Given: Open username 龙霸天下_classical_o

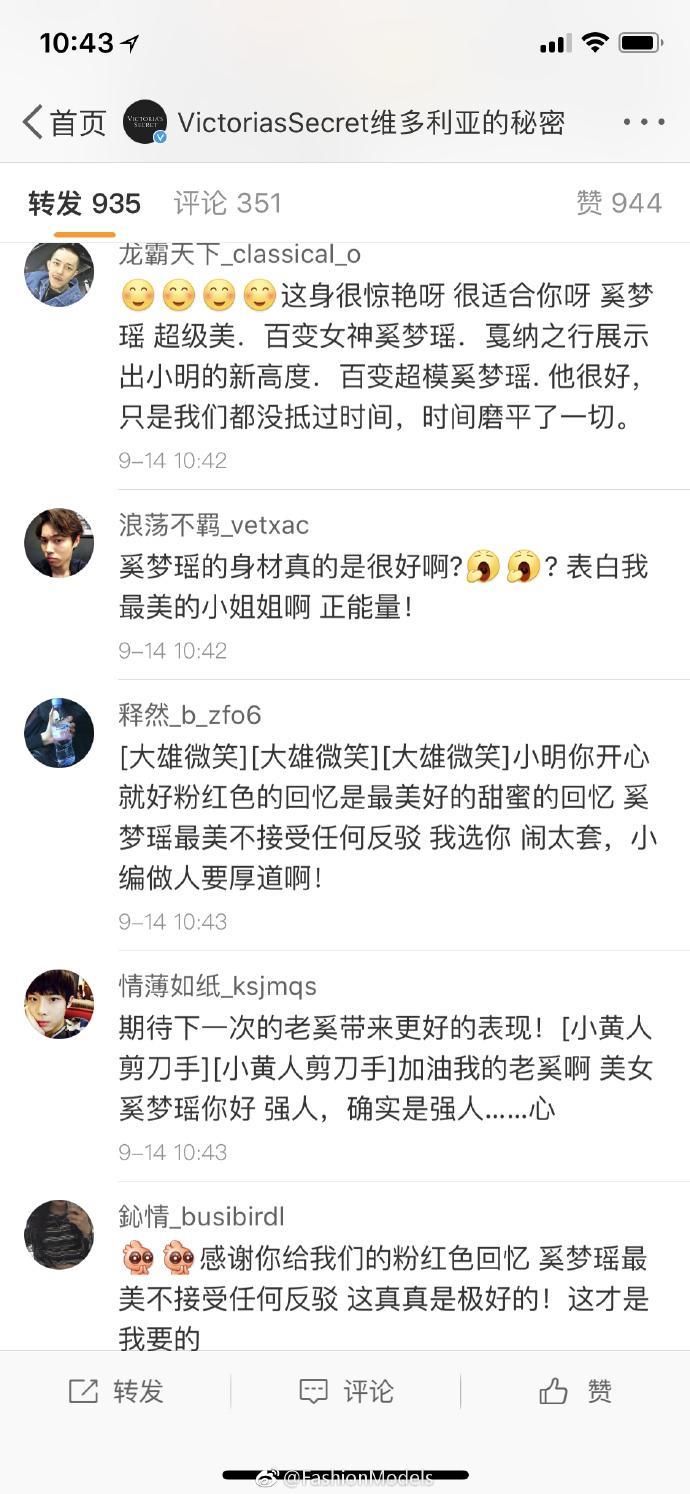Looking at the screenshot, I should 240,254.
